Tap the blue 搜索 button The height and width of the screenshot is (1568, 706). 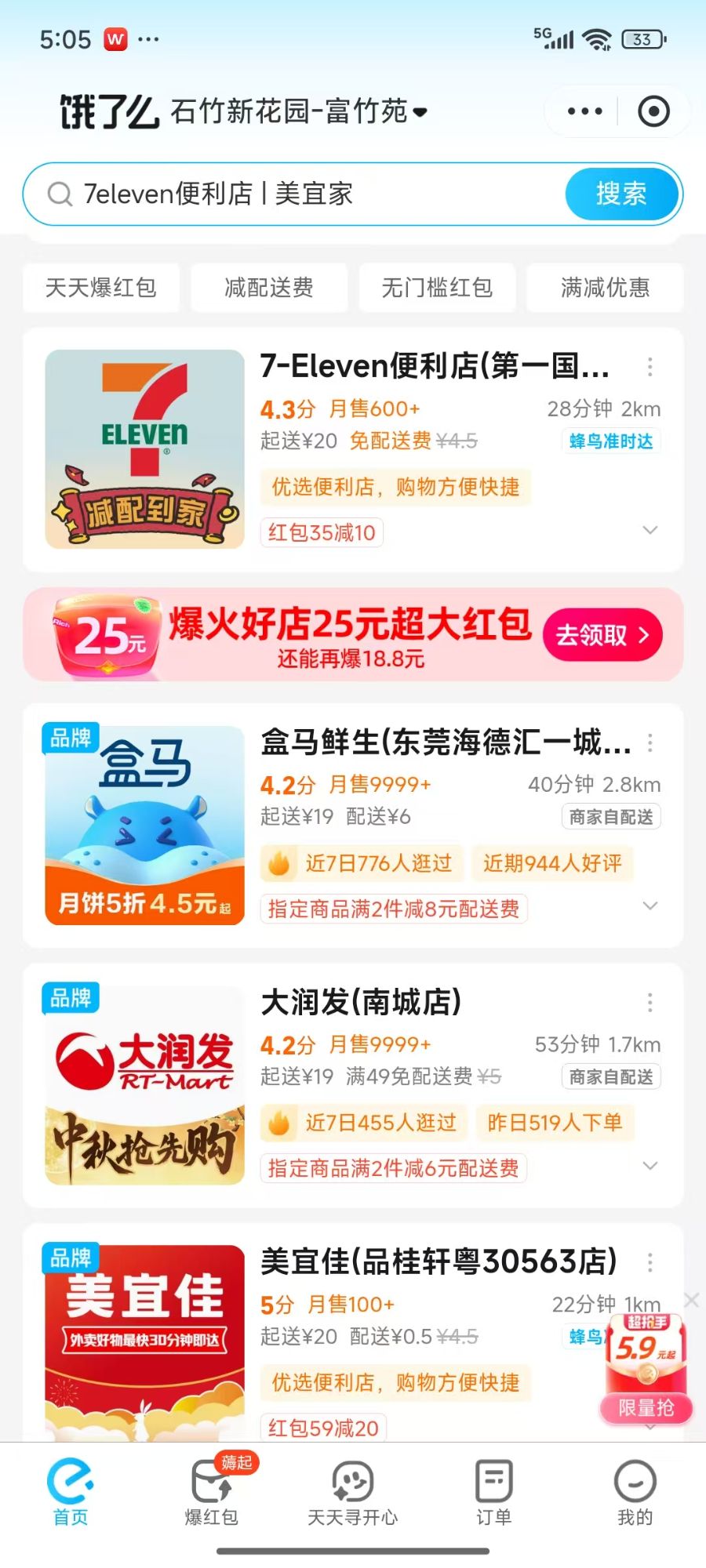point(621,194)
